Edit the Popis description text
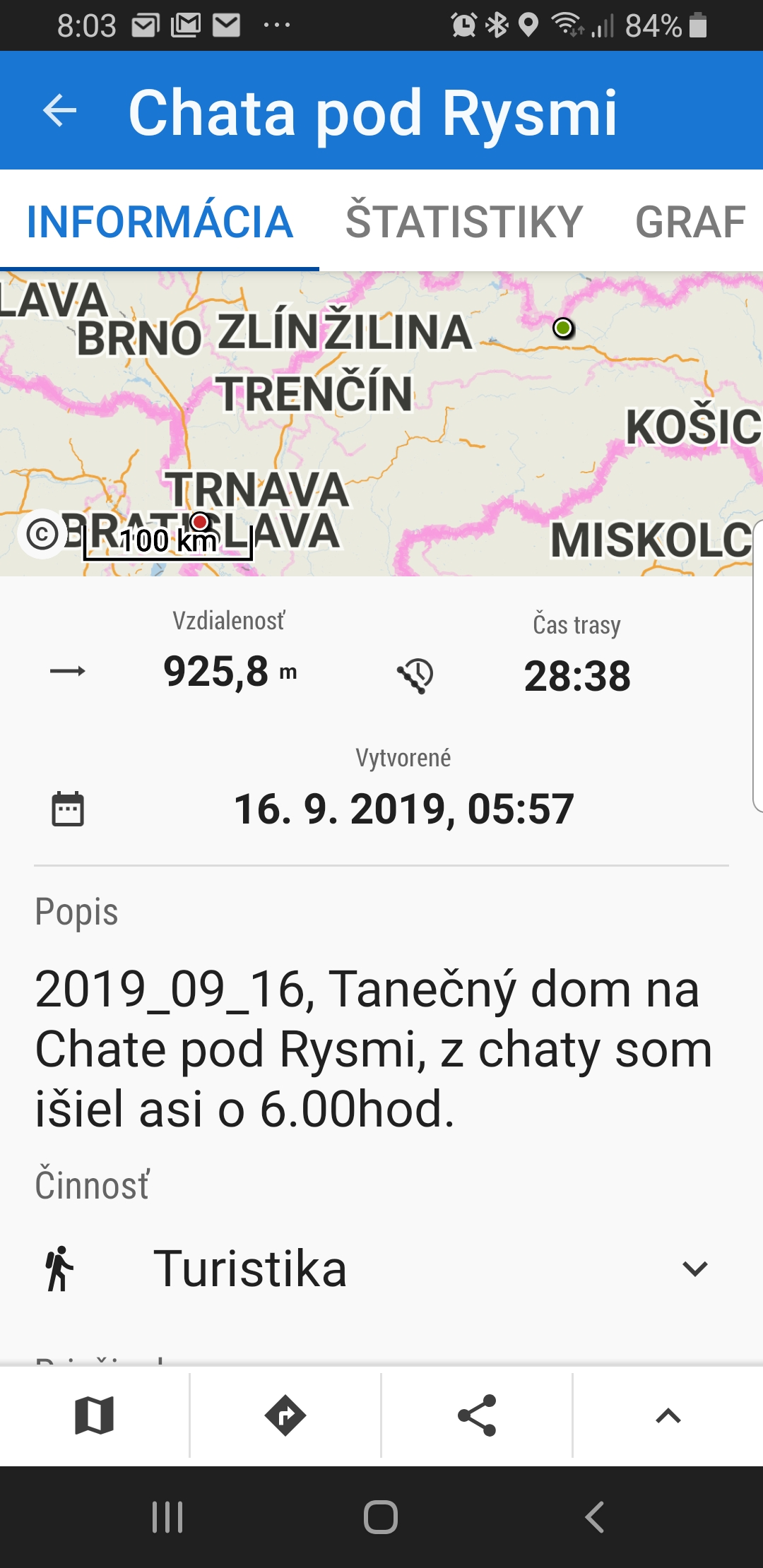The width and height of the screenshot is (763, 1568). (374, 1048)
